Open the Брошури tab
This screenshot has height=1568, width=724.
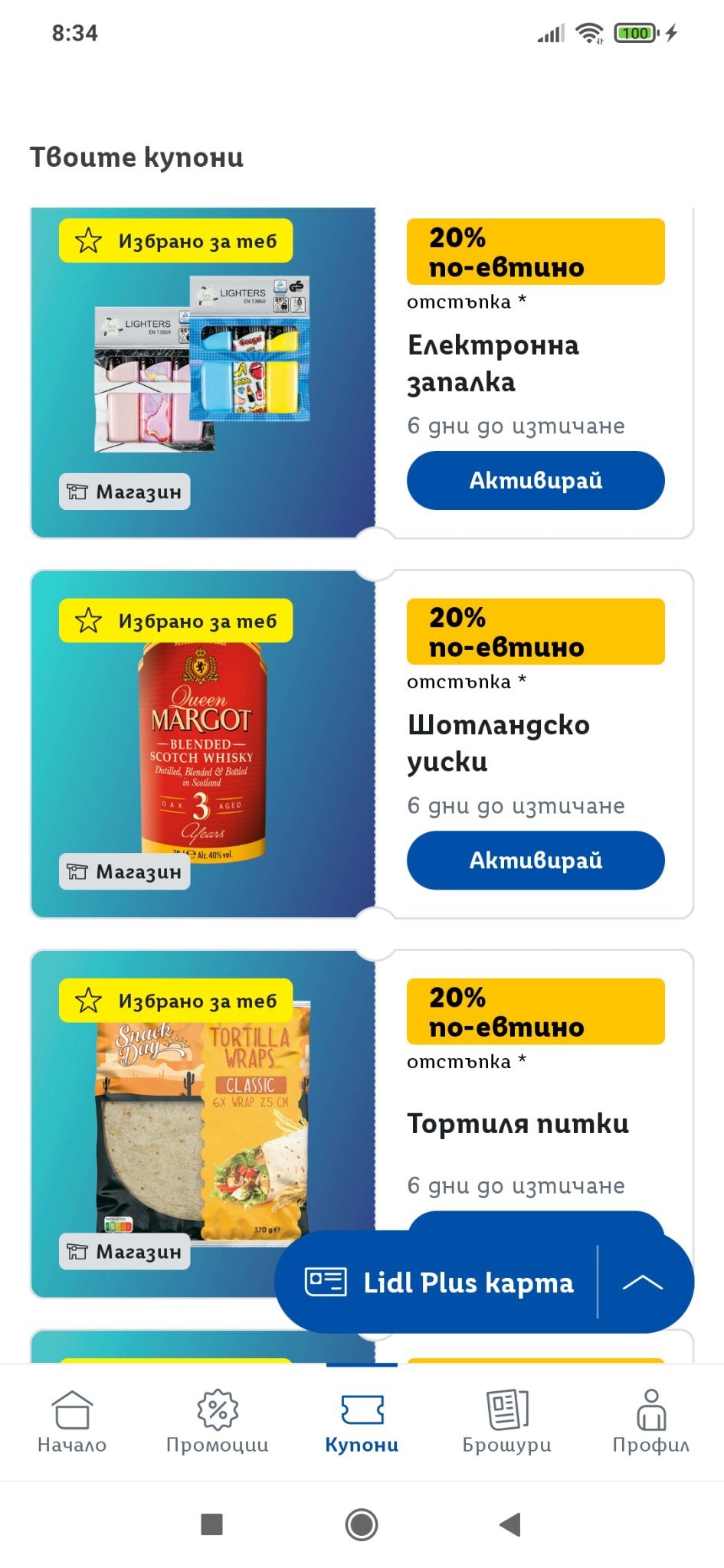[x=506, y=1422]
